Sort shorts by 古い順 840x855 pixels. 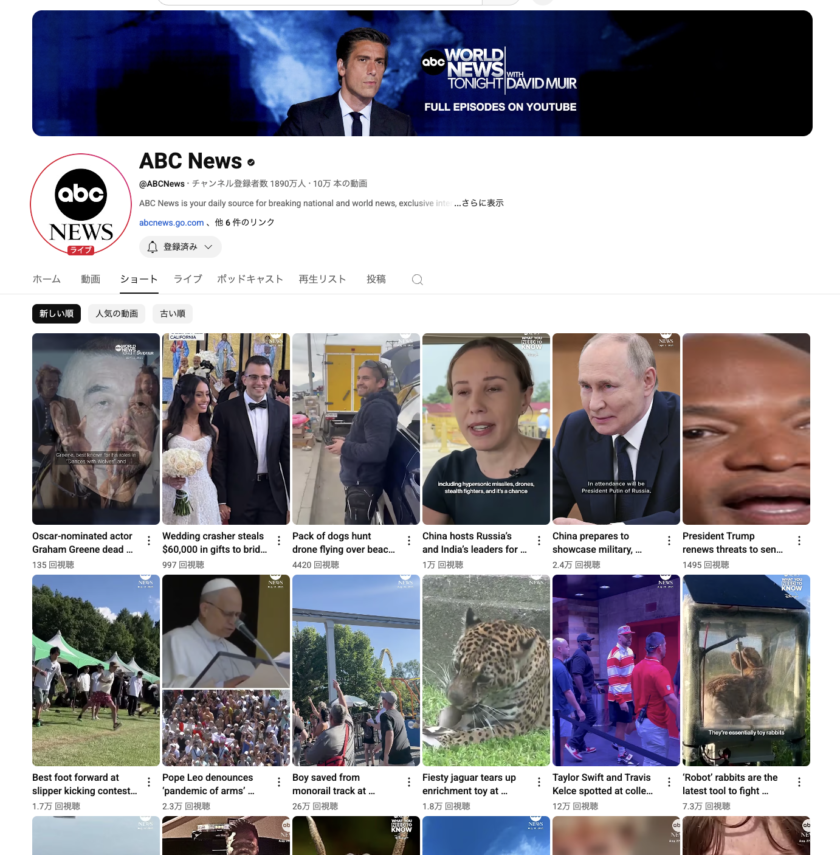pyautogui.click(x=172, y=314)
